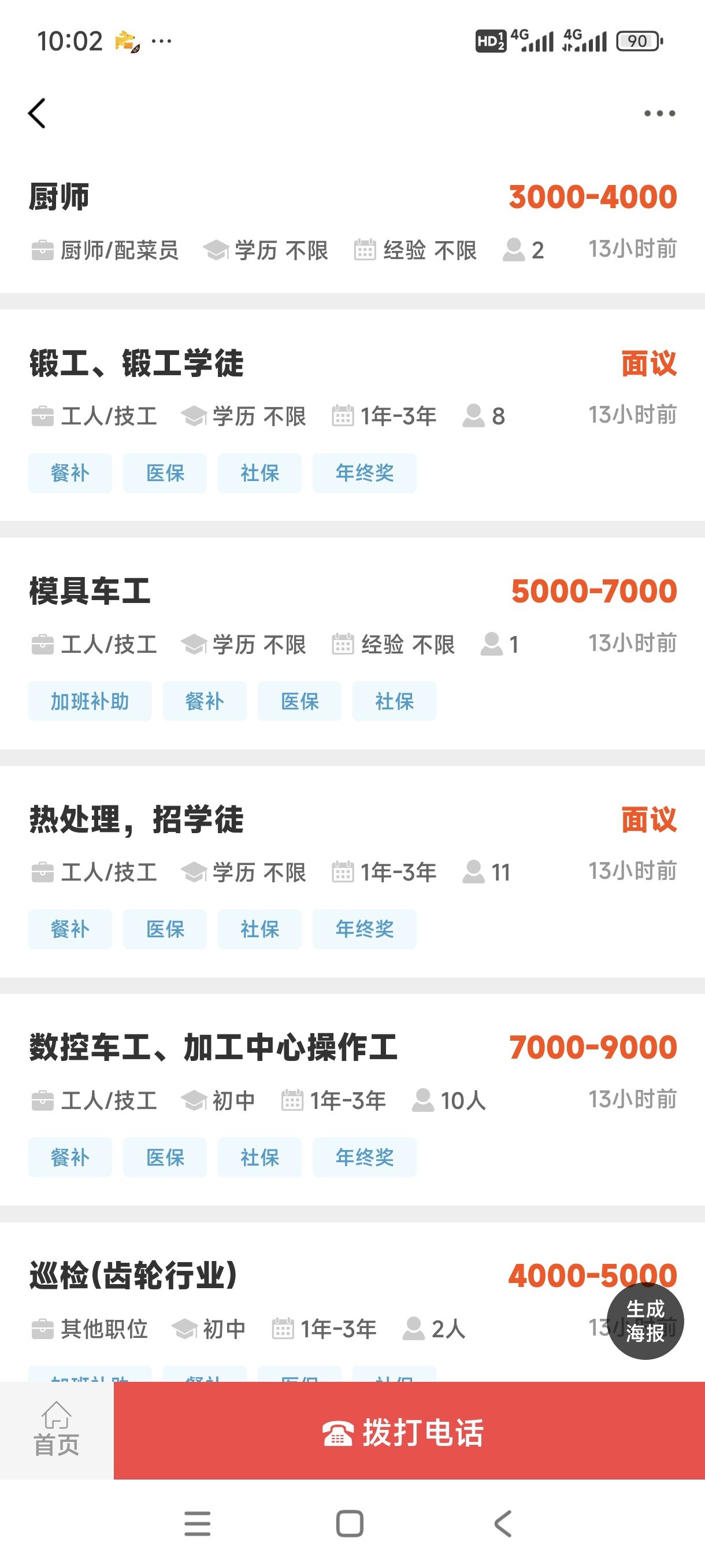The height and width of the screenshot is (1568, 705).
Task: View 数控车工、加工中心操作工 job details
Action: coord(213,1048)
